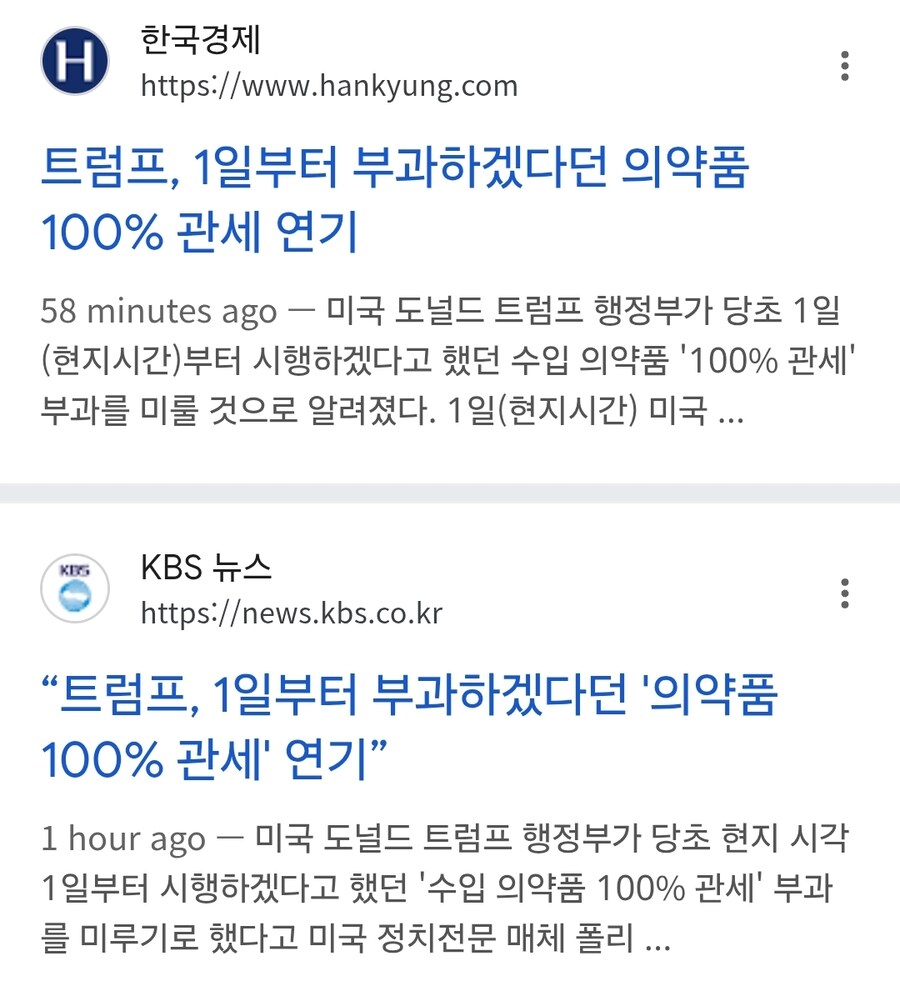Open overflow menu for 한국경제 result
Image resolution: width=900 pixels, height=991 pixels.
tap(845, 65)
